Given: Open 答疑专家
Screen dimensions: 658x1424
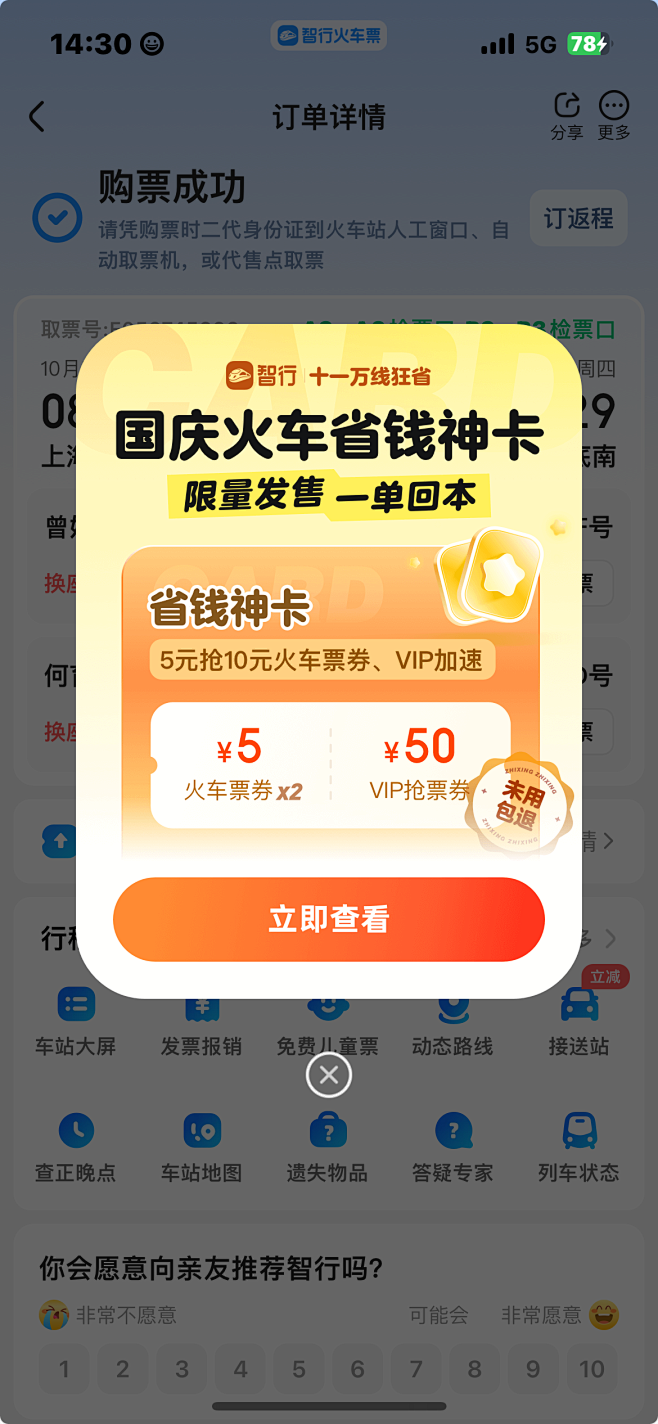Looking at the screenshot, I should (x=453, y=1148).
